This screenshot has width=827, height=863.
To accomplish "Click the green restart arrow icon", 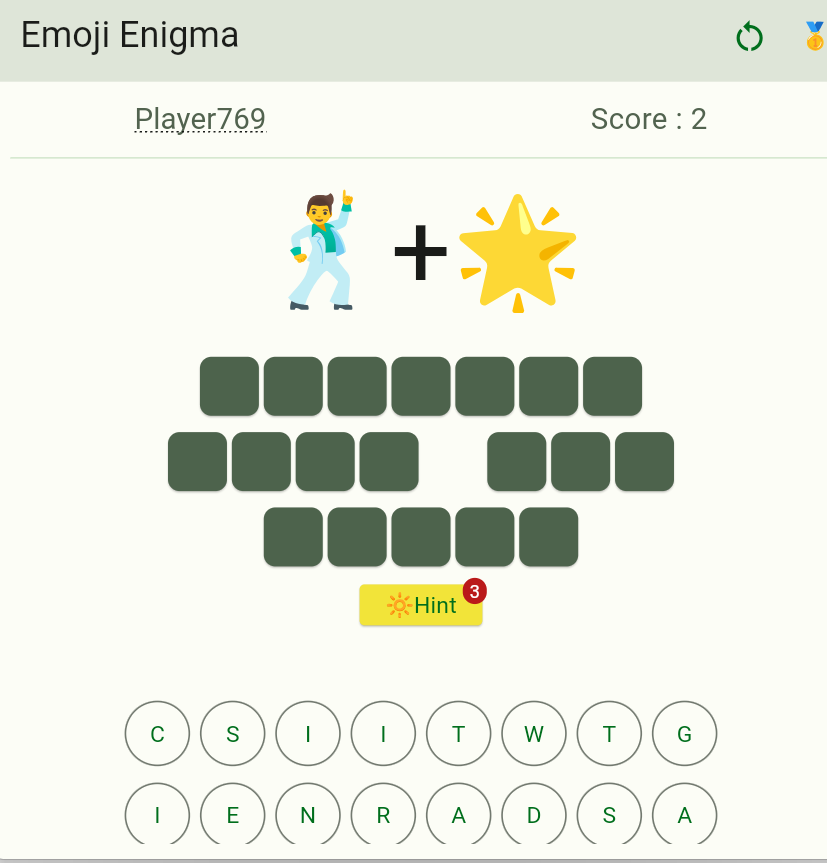I will coord(749,35).
